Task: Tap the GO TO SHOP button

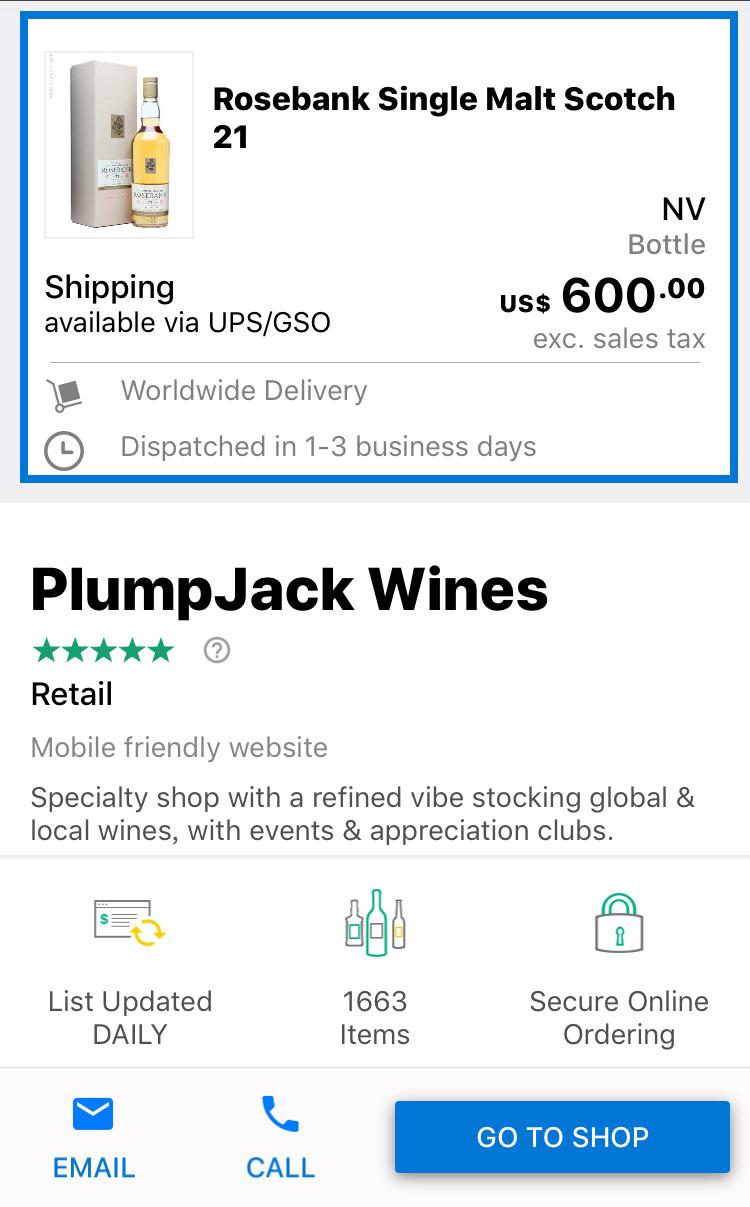Action: coord(562,1137)
